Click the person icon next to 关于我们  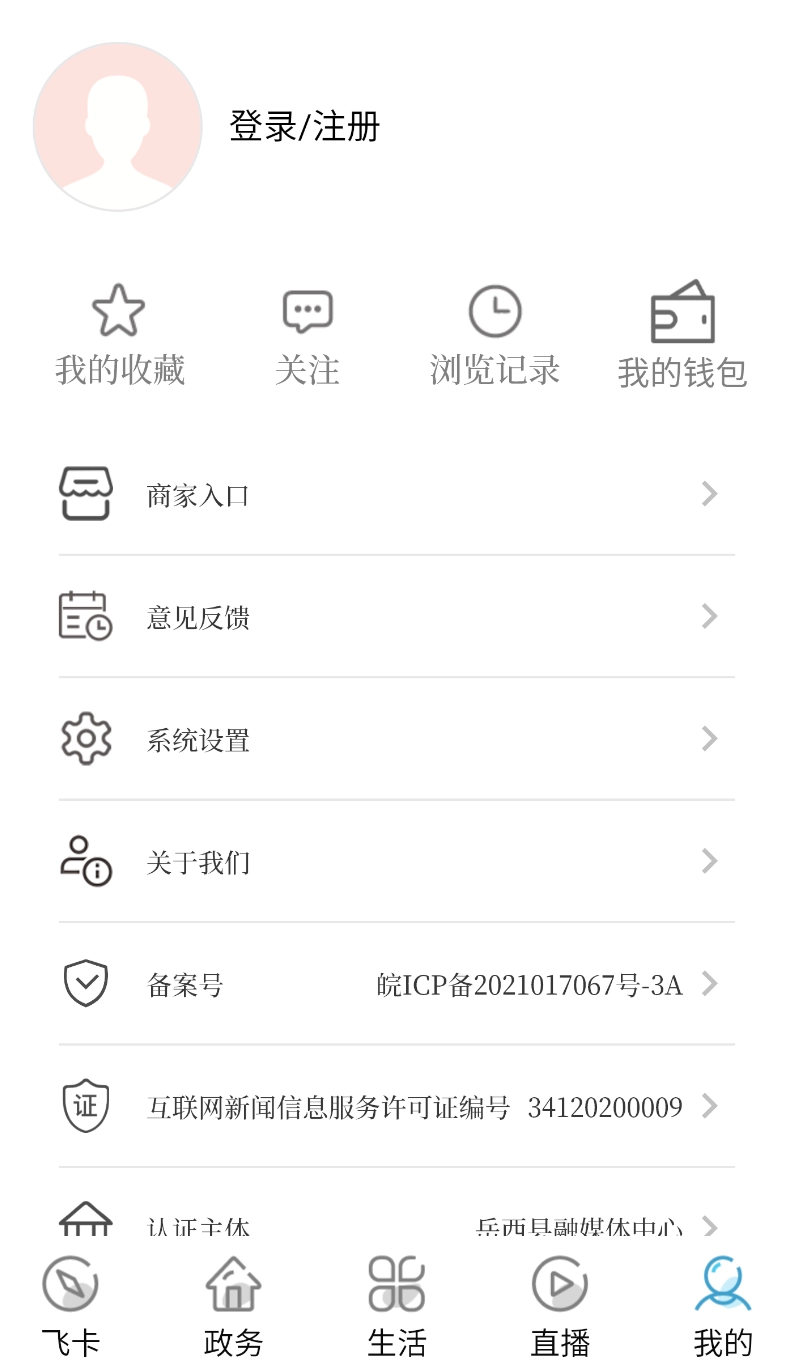coord(85,861)
